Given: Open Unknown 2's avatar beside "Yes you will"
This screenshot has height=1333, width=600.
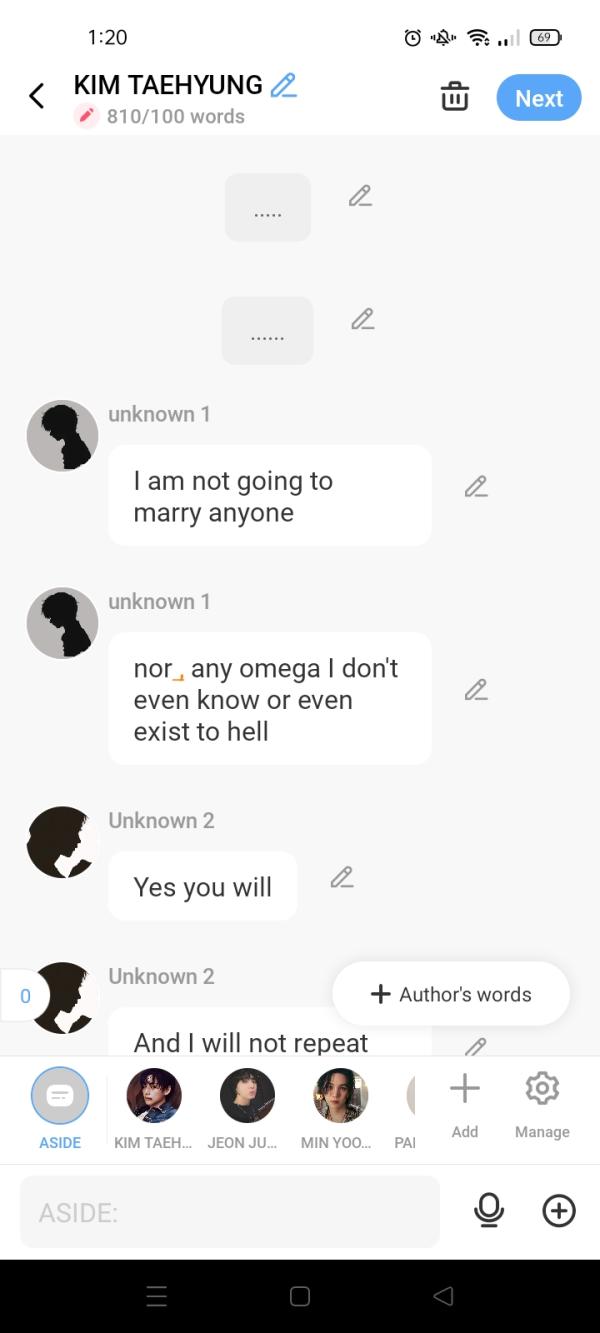Looking at the screenshot, I should (x=62, y=842).
